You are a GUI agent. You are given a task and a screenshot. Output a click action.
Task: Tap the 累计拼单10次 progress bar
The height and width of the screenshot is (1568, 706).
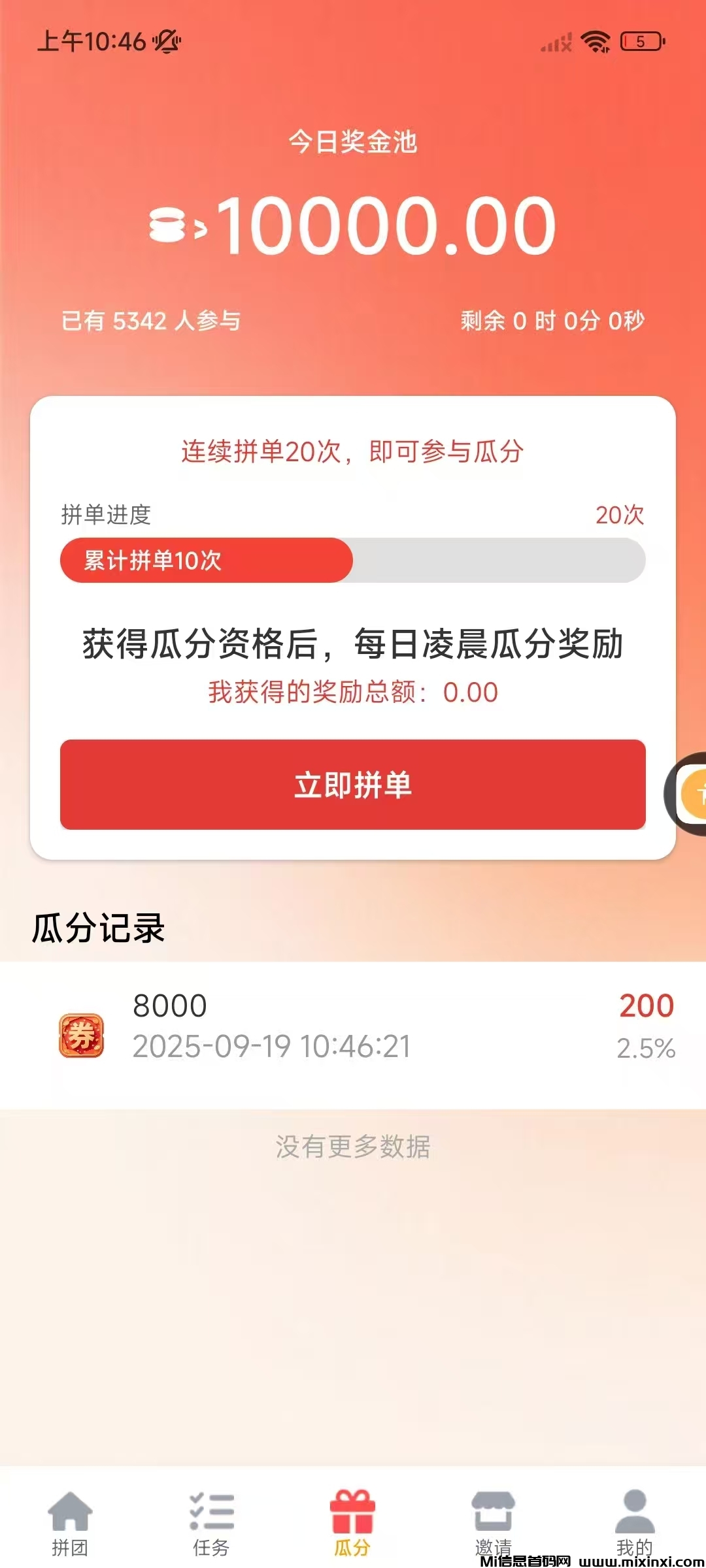205,561
